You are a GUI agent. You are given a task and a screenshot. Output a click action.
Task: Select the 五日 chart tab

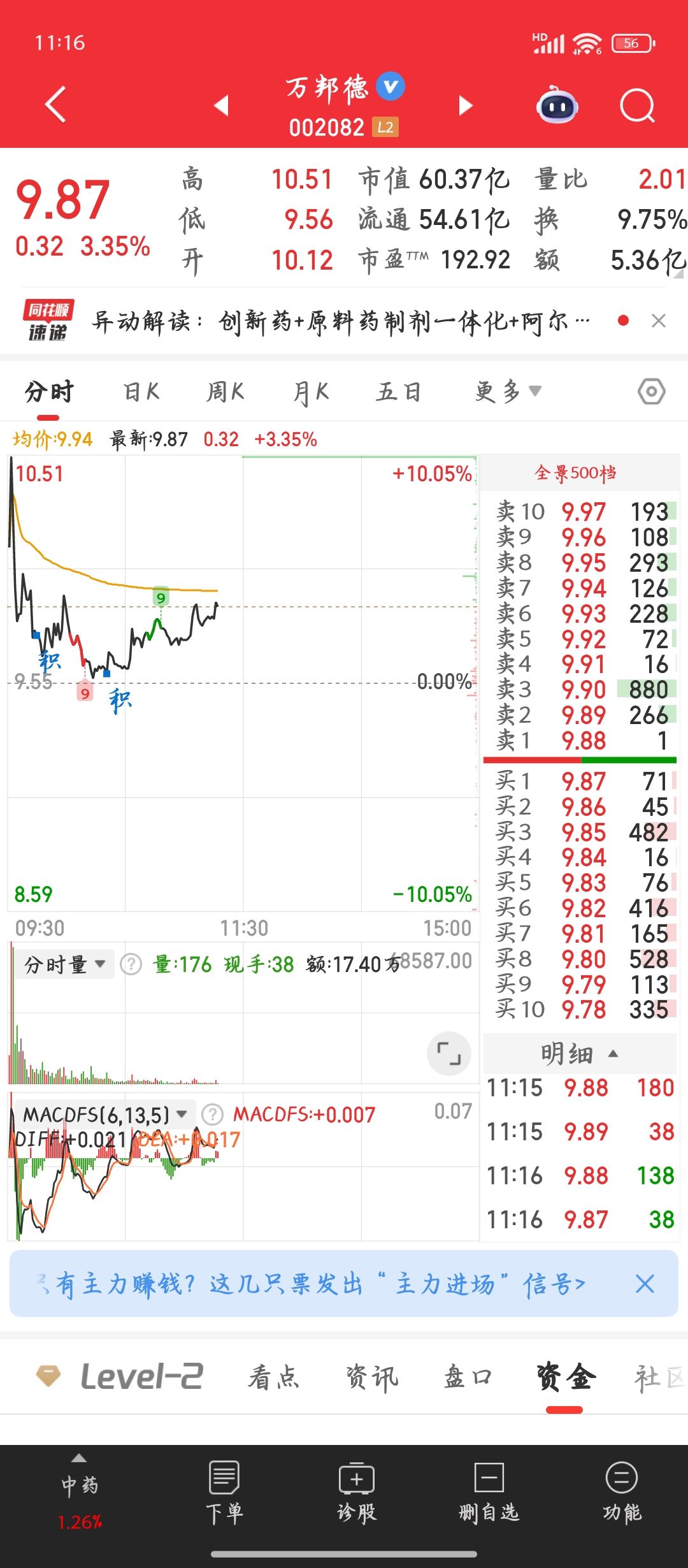pos(399,391)
